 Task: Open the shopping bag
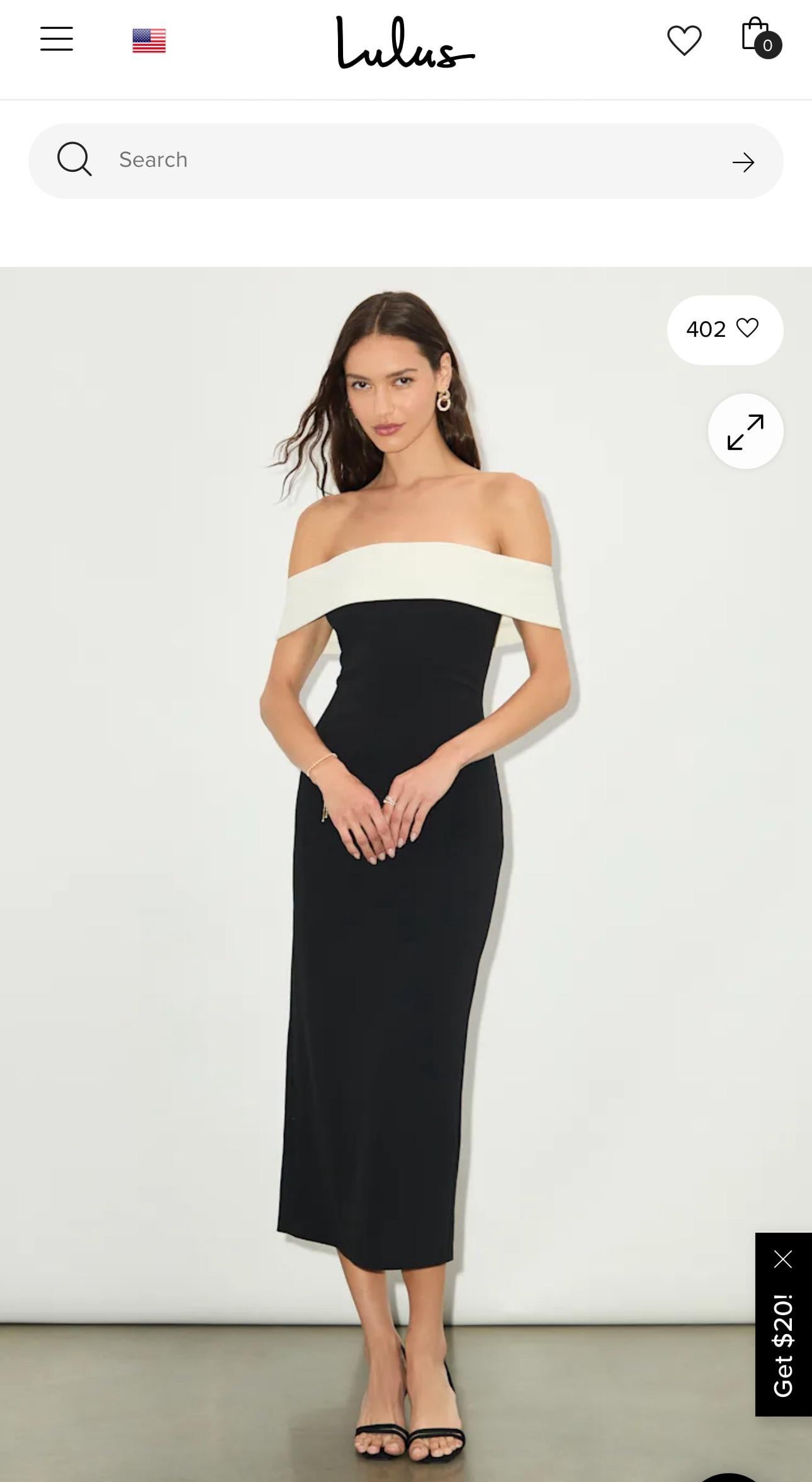pyautogui.click(x=760, y=38)
